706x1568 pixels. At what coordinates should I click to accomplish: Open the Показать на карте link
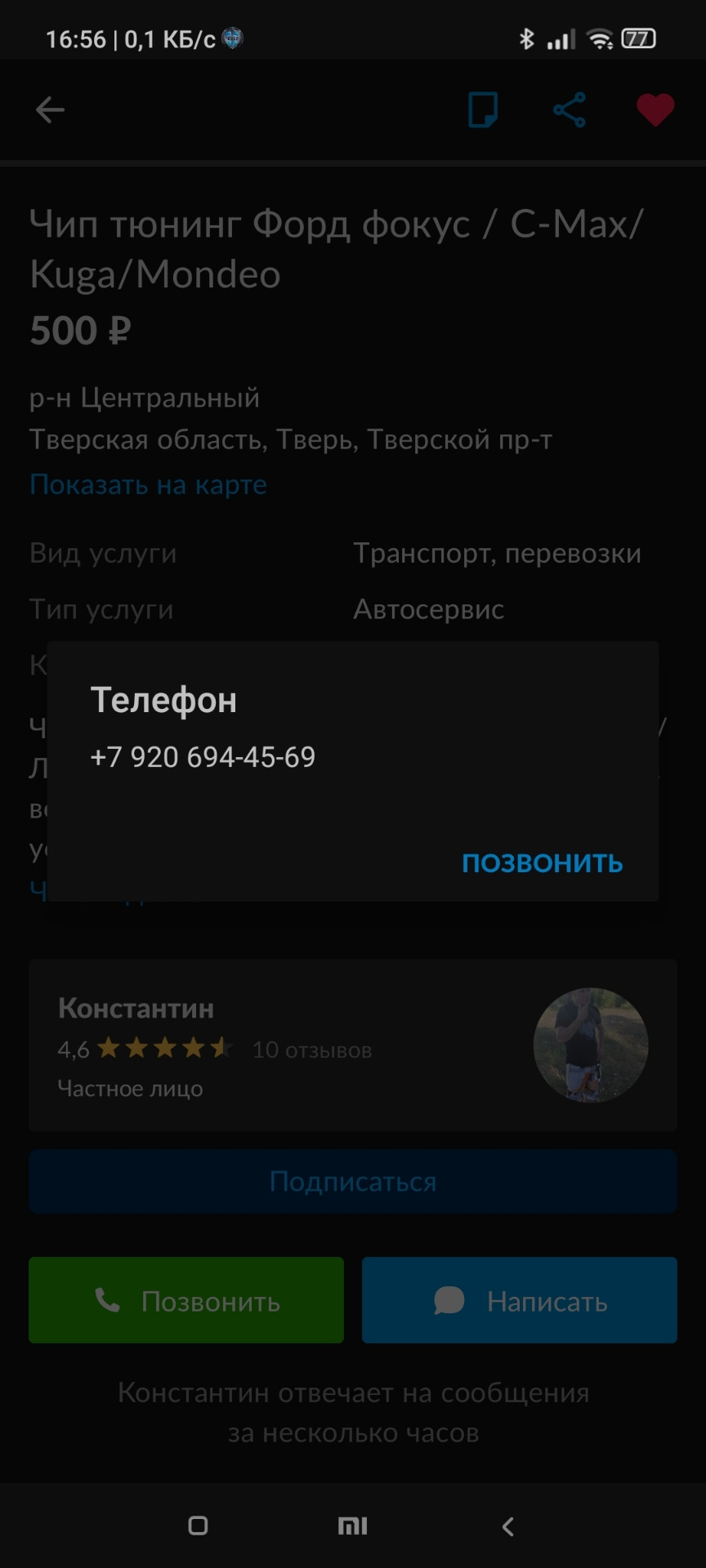[148, 484]
